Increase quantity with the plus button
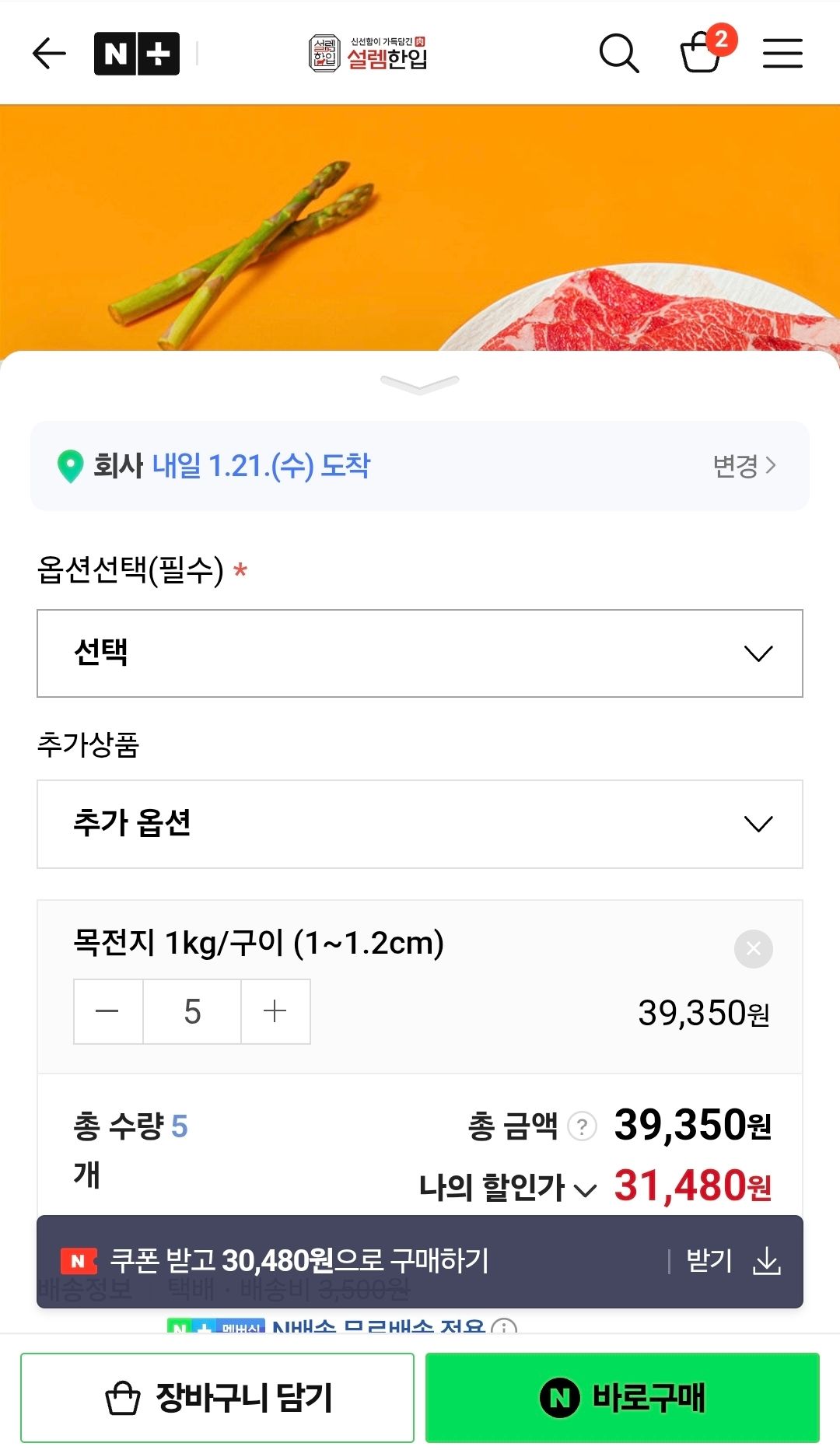This screenshot has height=1450, width=840. (x=274, y=1011)
